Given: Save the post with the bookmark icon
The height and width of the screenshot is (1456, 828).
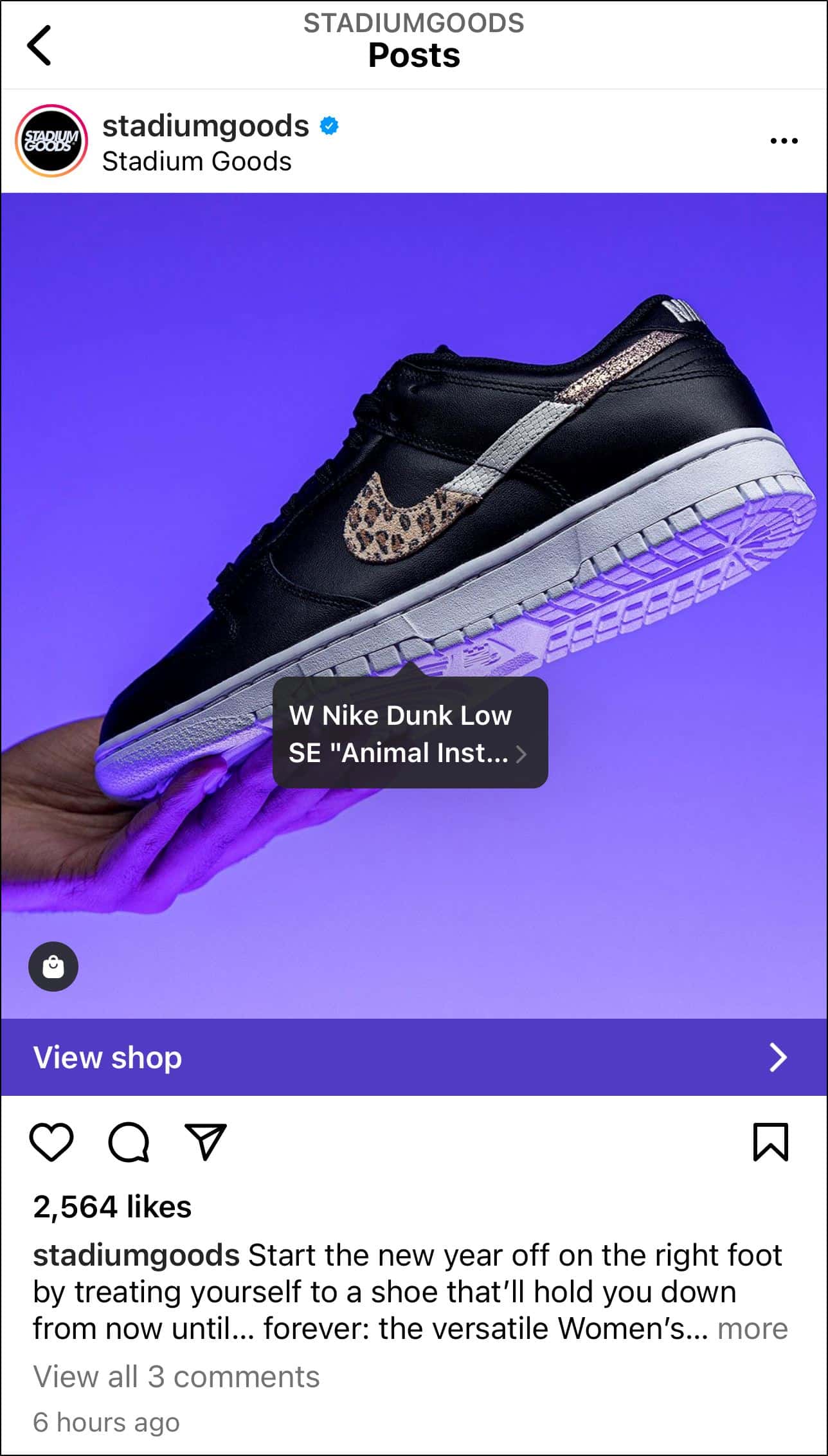Looking at the screenshot, I should 770,1142.
